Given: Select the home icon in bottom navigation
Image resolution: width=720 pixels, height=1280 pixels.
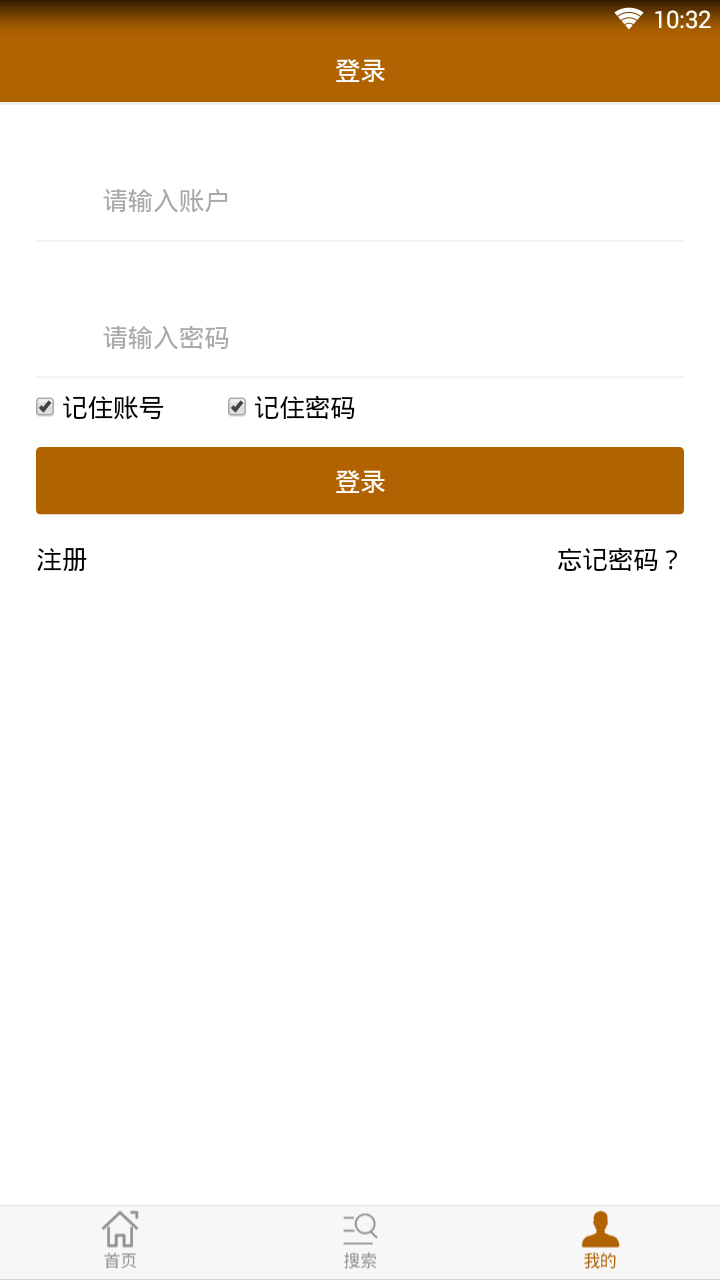Looking at the screenshot, I should [120, 1228].
